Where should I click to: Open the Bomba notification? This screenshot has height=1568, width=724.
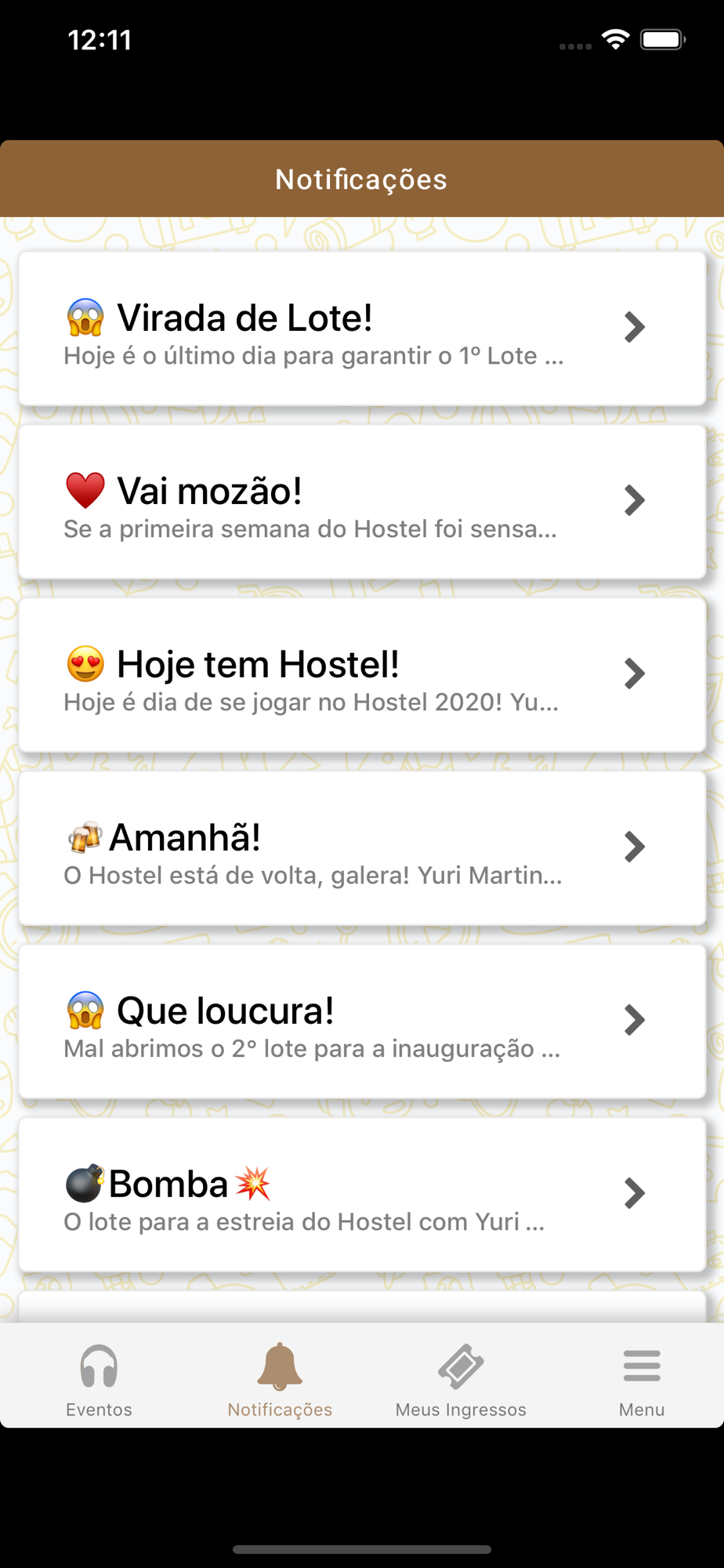point(362,1195)
